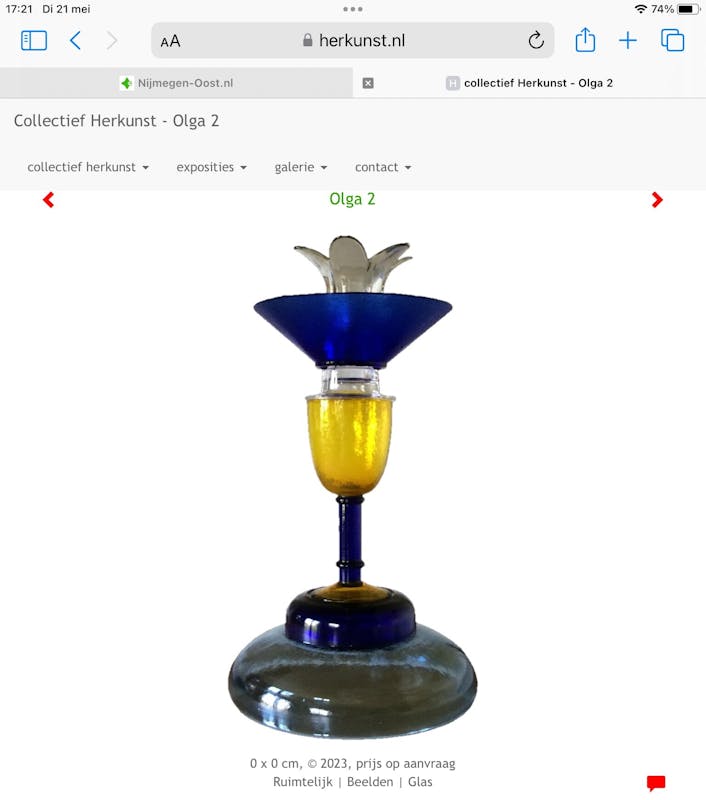Follow the Beelden category link
This screenshot has height=800, width=706.
370,782
